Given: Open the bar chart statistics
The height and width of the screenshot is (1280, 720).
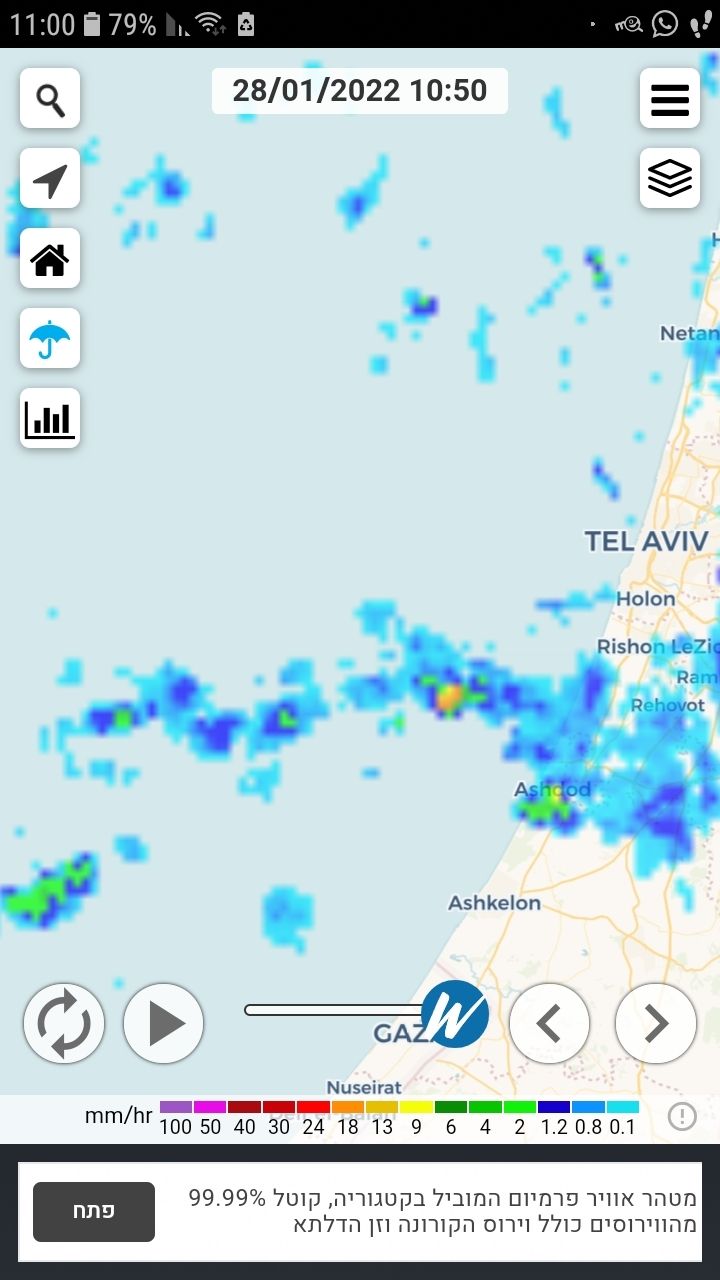Looking at the screenshot, I should (x=50, y=418).
